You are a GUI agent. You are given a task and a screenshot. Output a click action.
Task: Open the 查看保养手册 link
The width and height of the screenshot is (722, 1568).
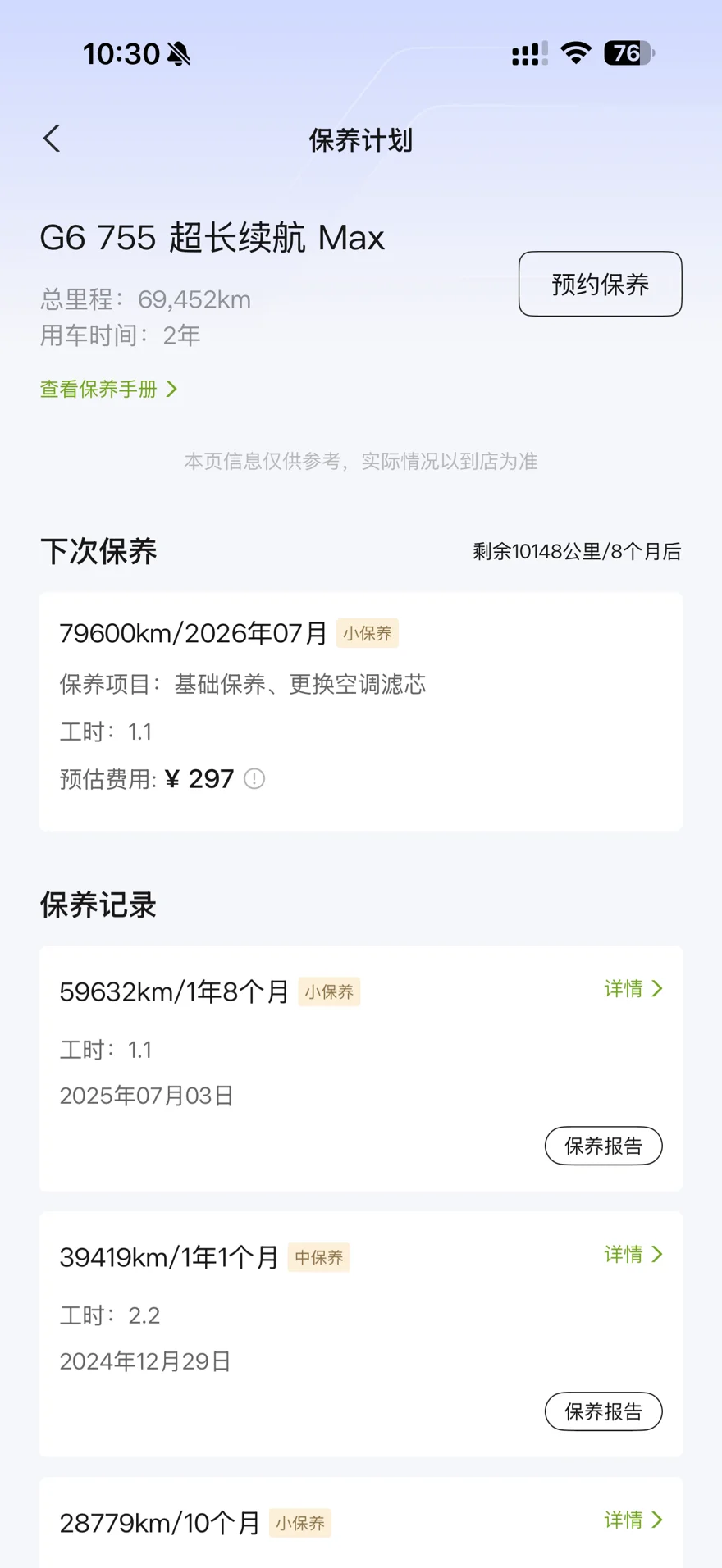[x=108, y=389]
